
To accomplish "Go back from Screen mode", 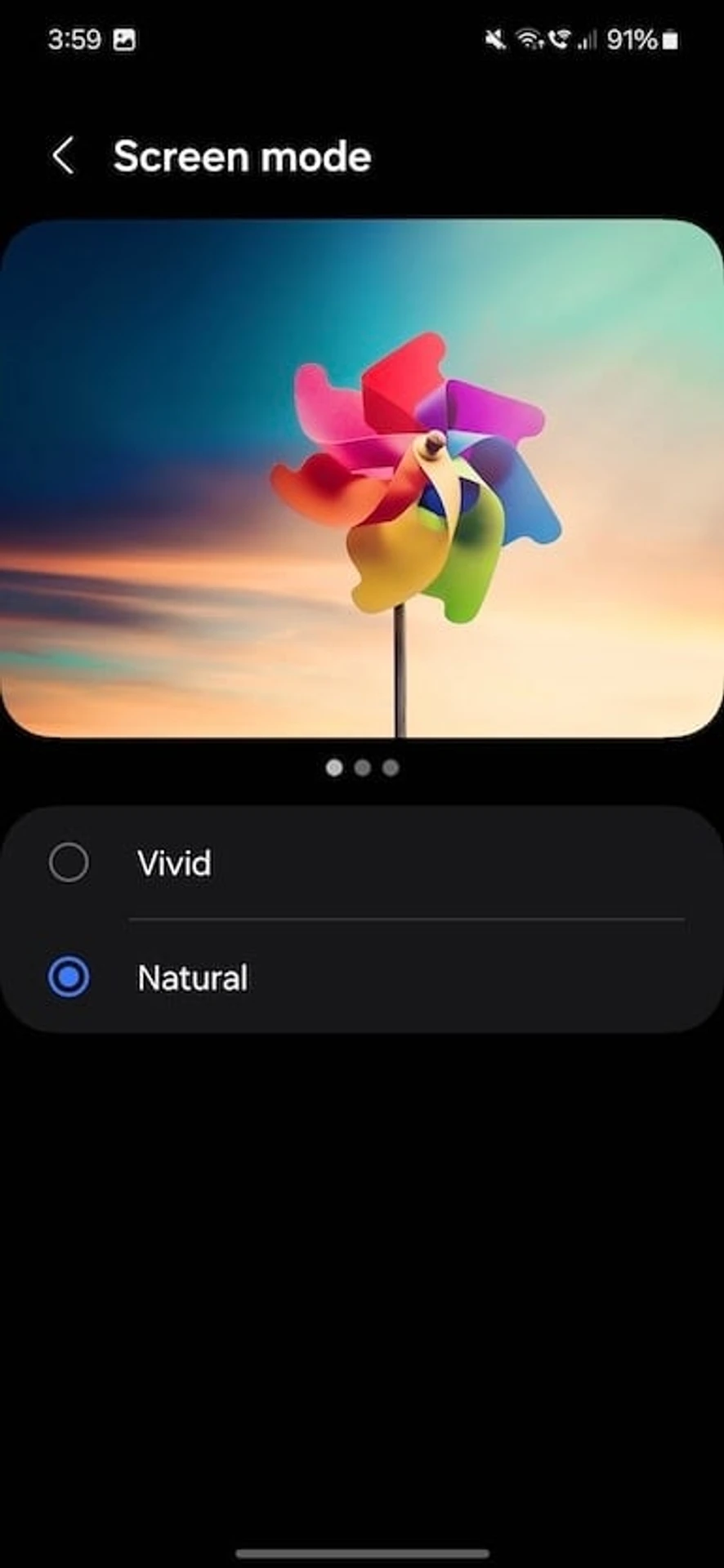I will pos(63,156).
